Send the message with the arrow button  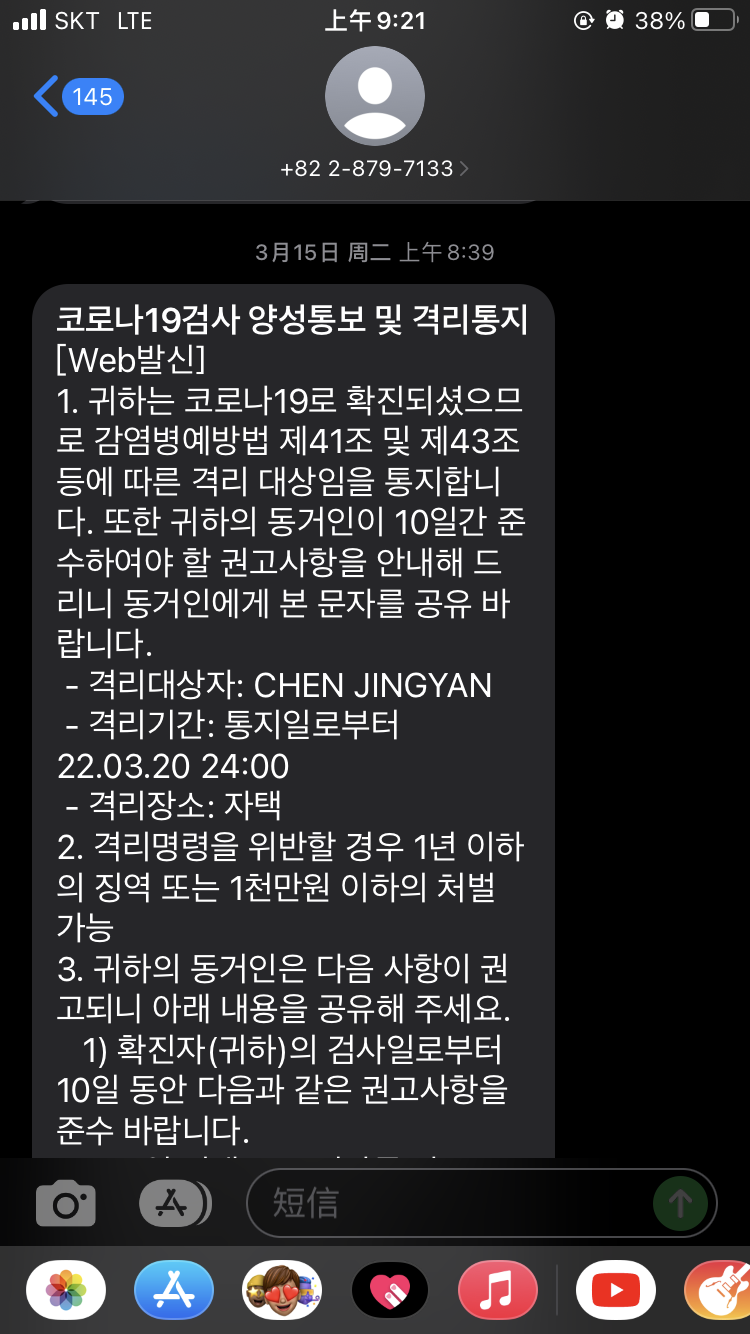coord(680,1203)
